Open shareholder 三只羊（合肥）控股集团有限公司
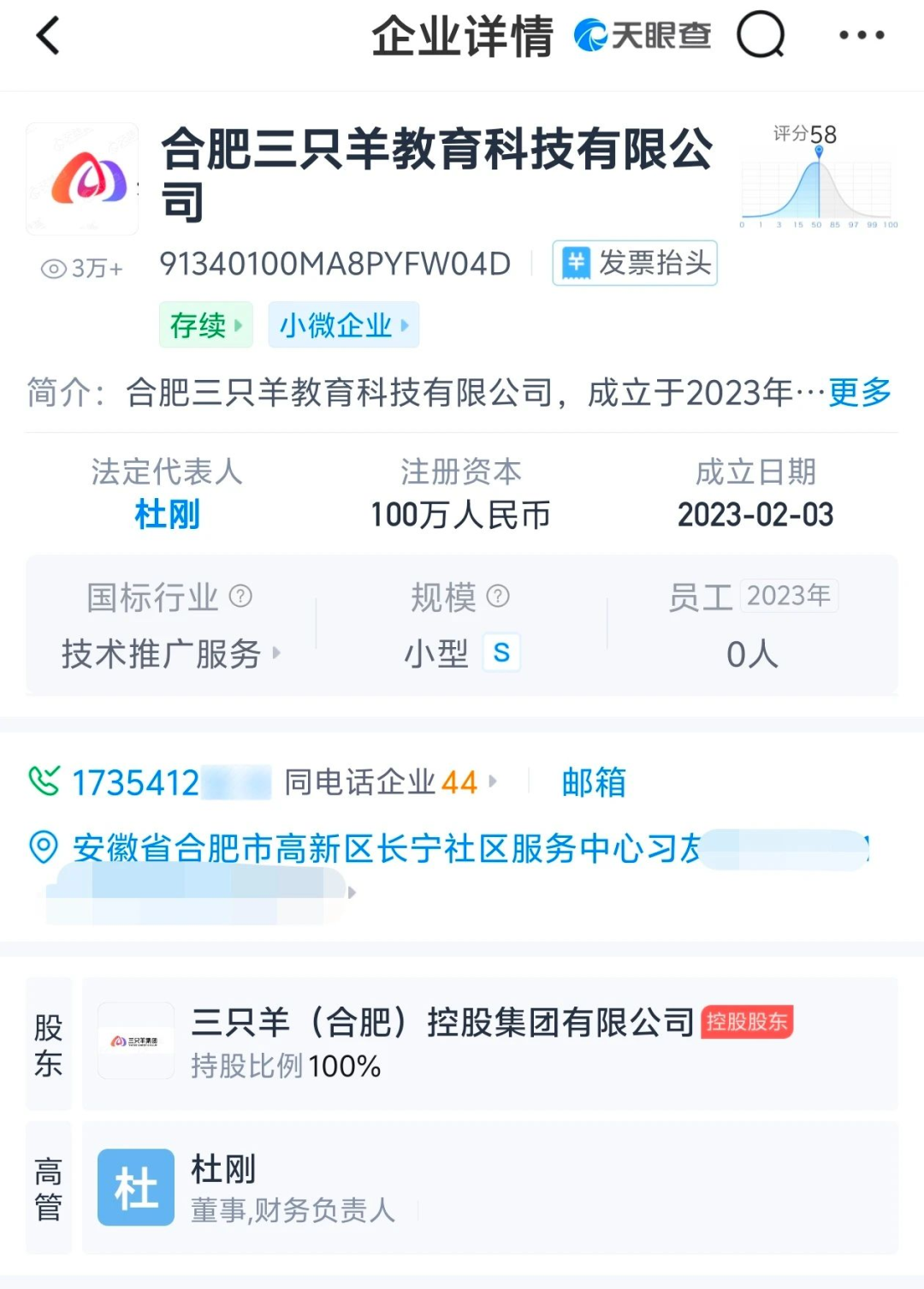 (441, 1022)
